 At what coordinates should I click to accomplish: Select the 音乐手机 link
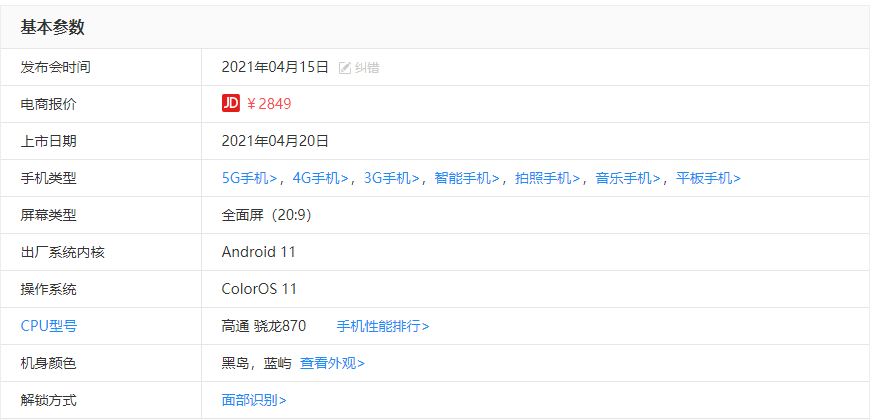click(x=628, y=178)
